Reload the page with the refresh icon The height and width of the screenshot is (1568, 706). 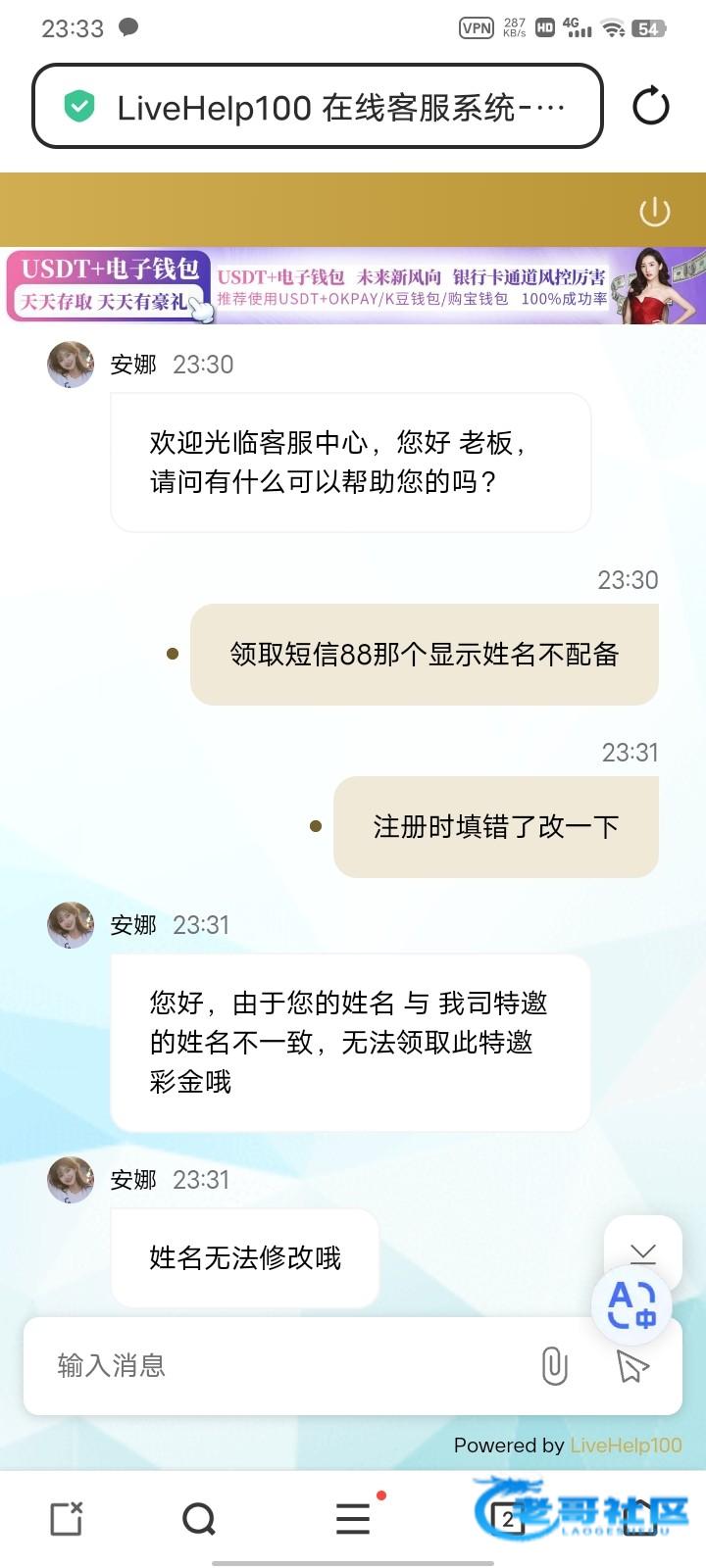point(650,107)
